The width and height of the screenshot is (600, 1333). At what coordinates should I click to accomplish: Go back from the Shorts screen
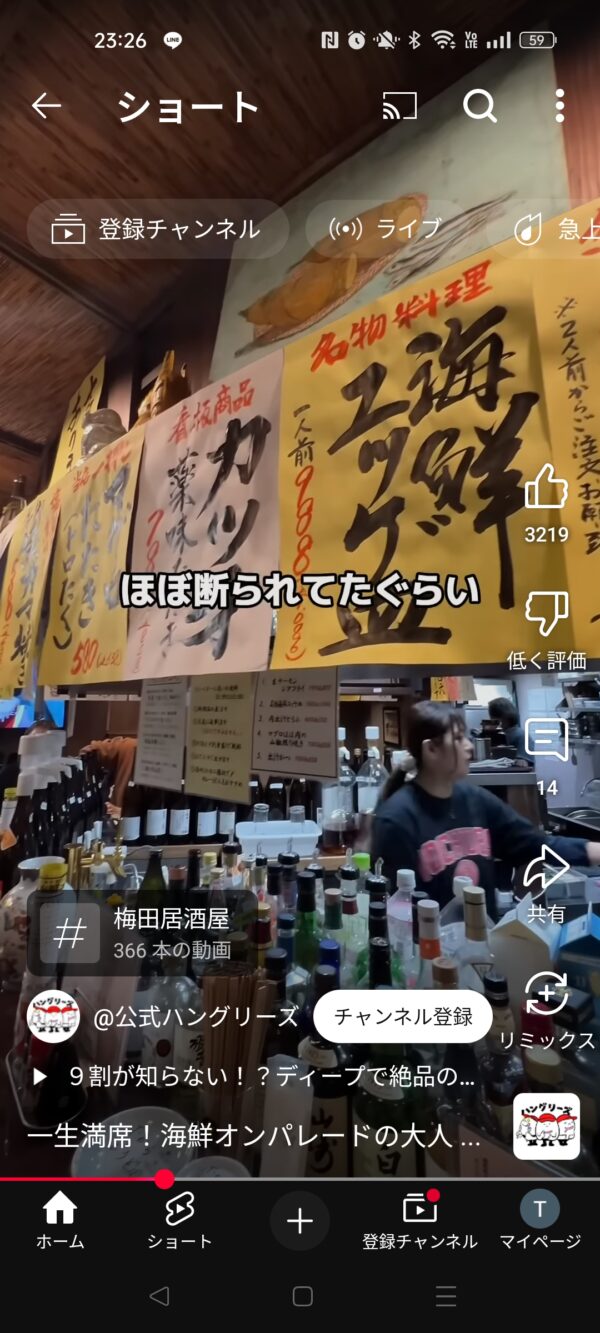[46, 106]
